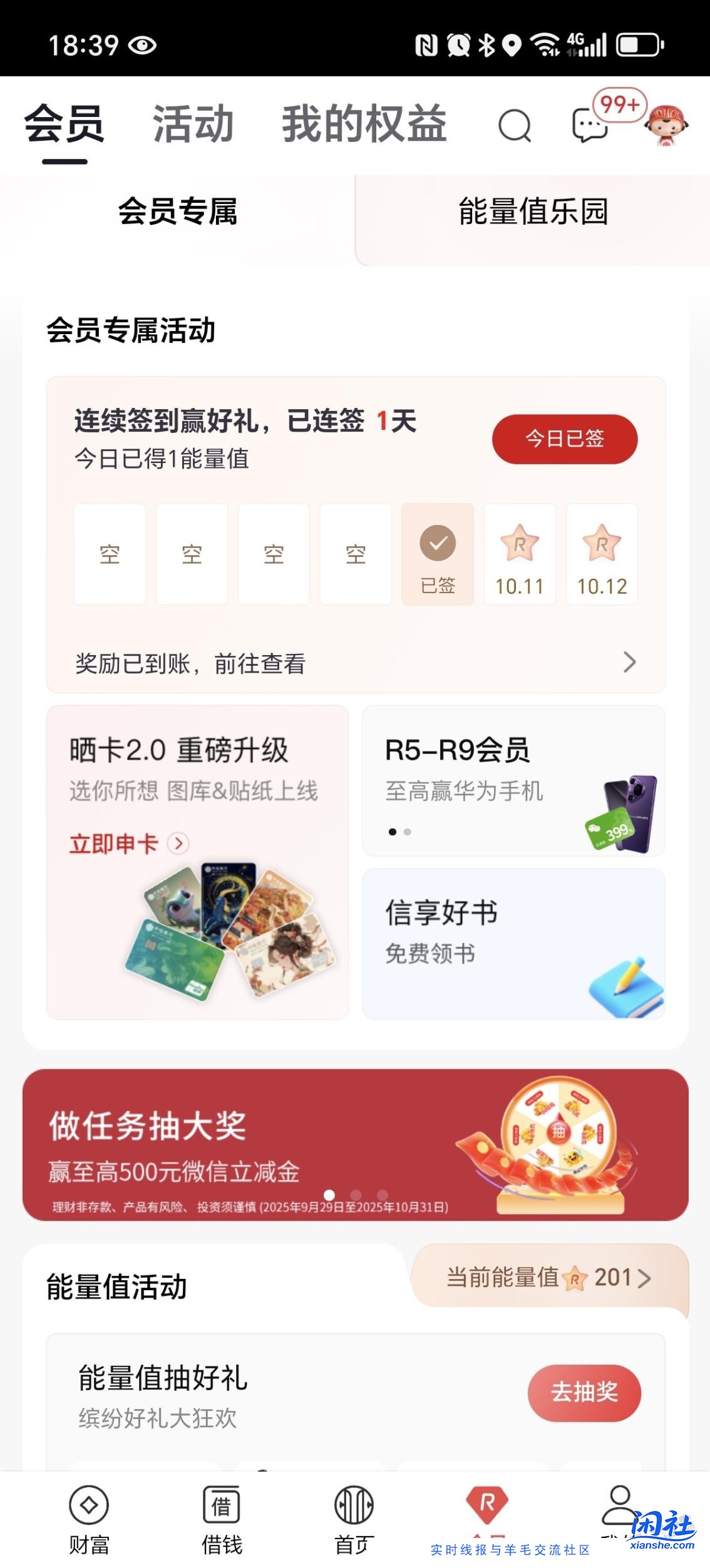
Task: Tap the 已签 checkmark in sign-in row
Action: coord(437,543)
